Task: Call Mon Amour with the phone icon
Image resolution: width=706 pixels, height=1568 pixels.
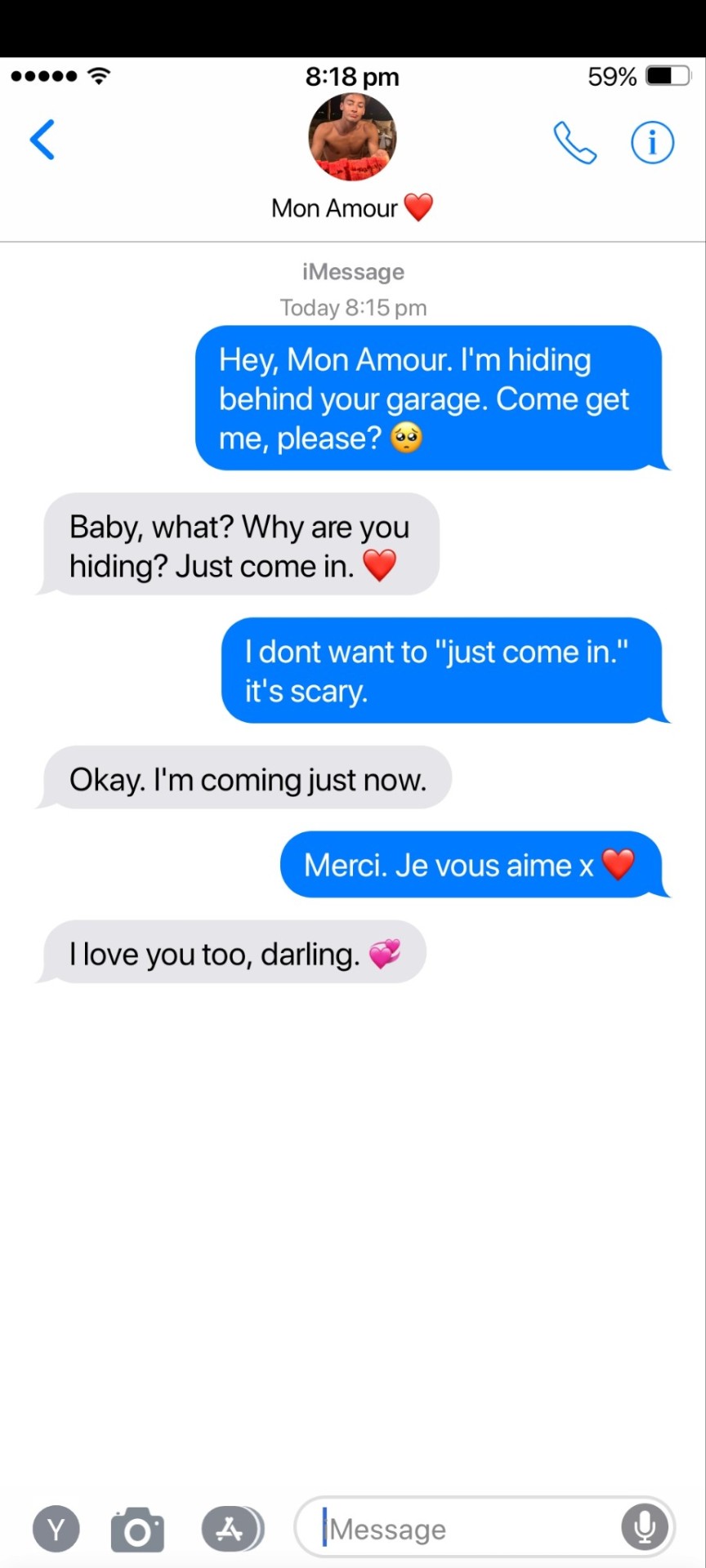Action: [574, 143]
